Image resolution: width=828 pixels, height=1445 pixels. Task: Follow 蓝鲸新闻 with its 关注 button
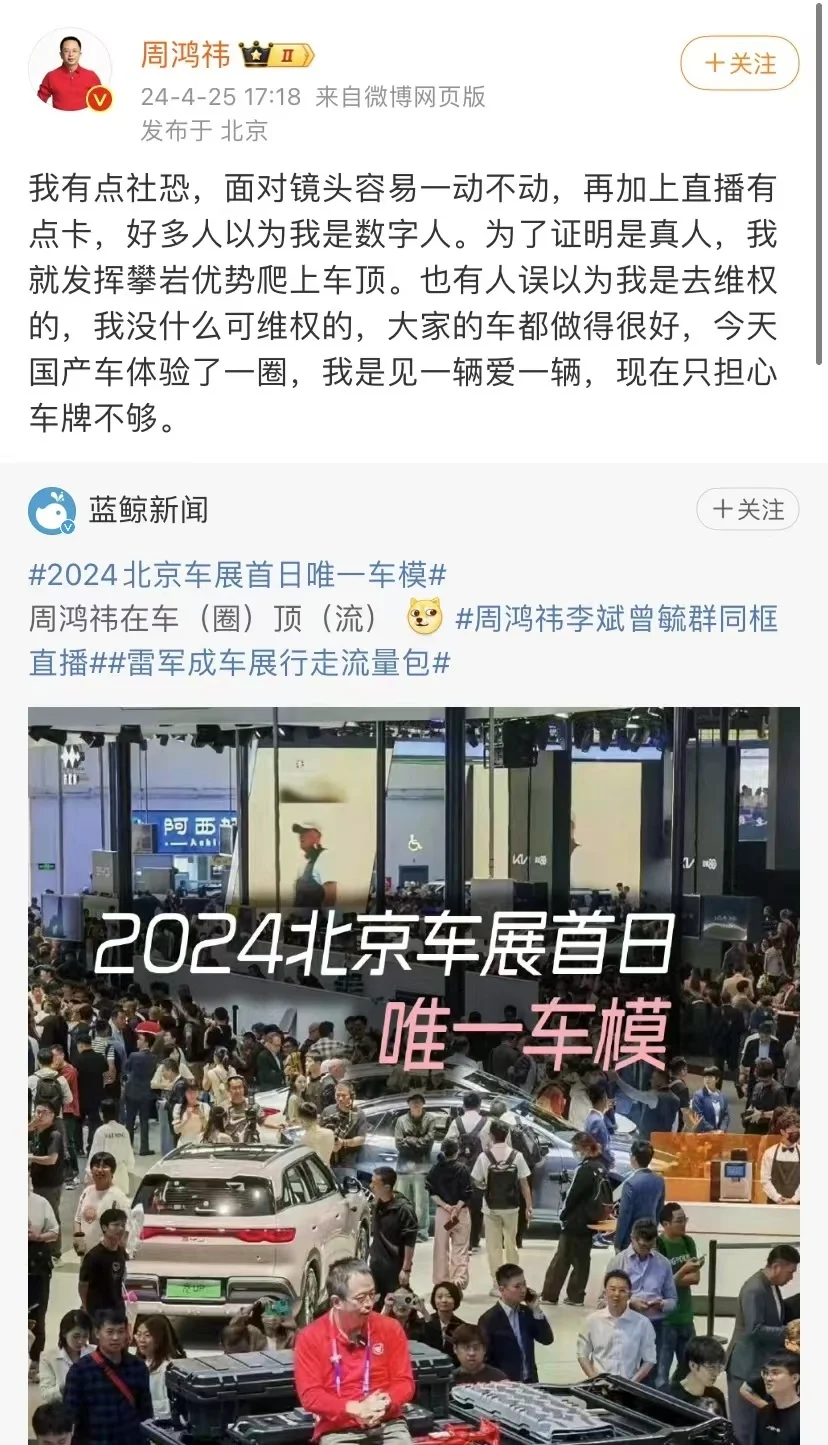(747, 510)
